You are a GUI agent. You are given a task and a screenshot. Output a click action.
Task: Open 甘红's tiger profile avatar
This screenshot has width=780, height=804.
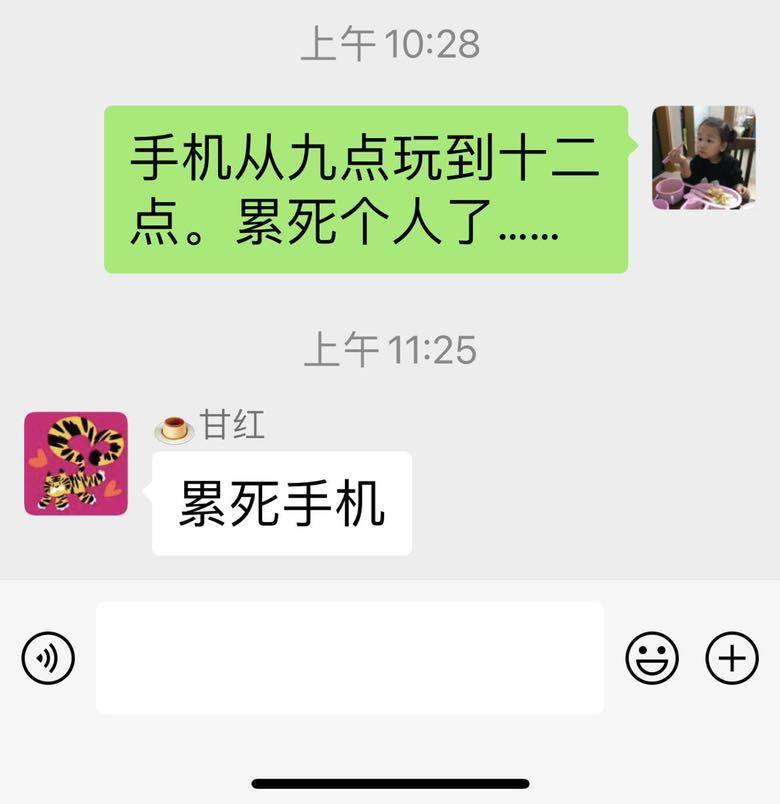(x=76, y=463)
